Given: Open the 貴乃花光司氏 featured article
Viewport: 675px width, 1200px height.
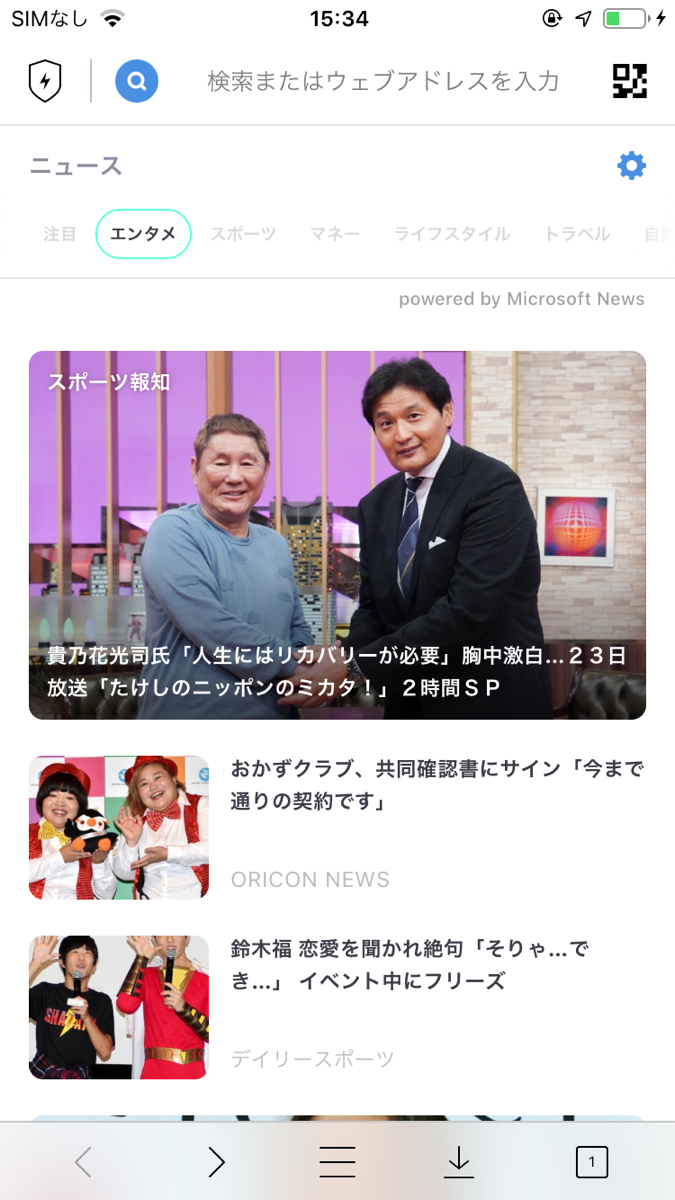Looking at the screenshot, I should click(x=337, y=535).
